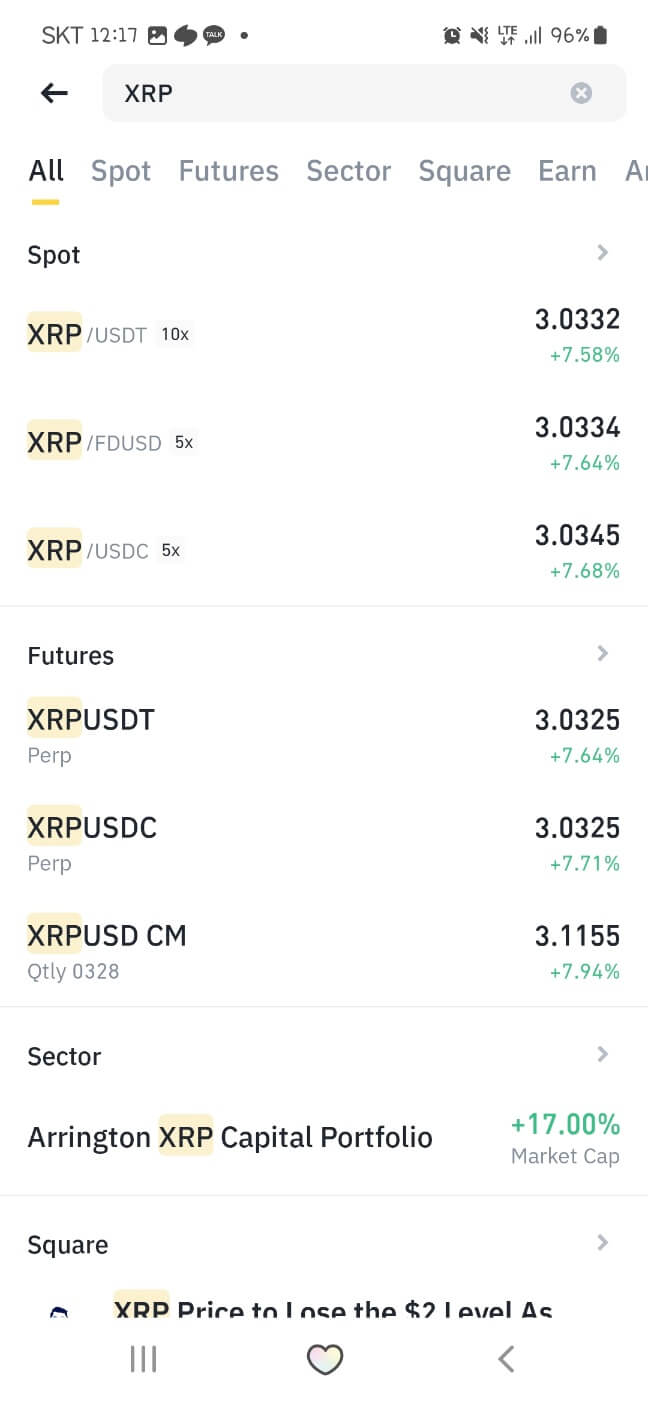This screenshot has height=1404, width=648.
Task: Switch to the Earn tab
Action: point(567,171)
